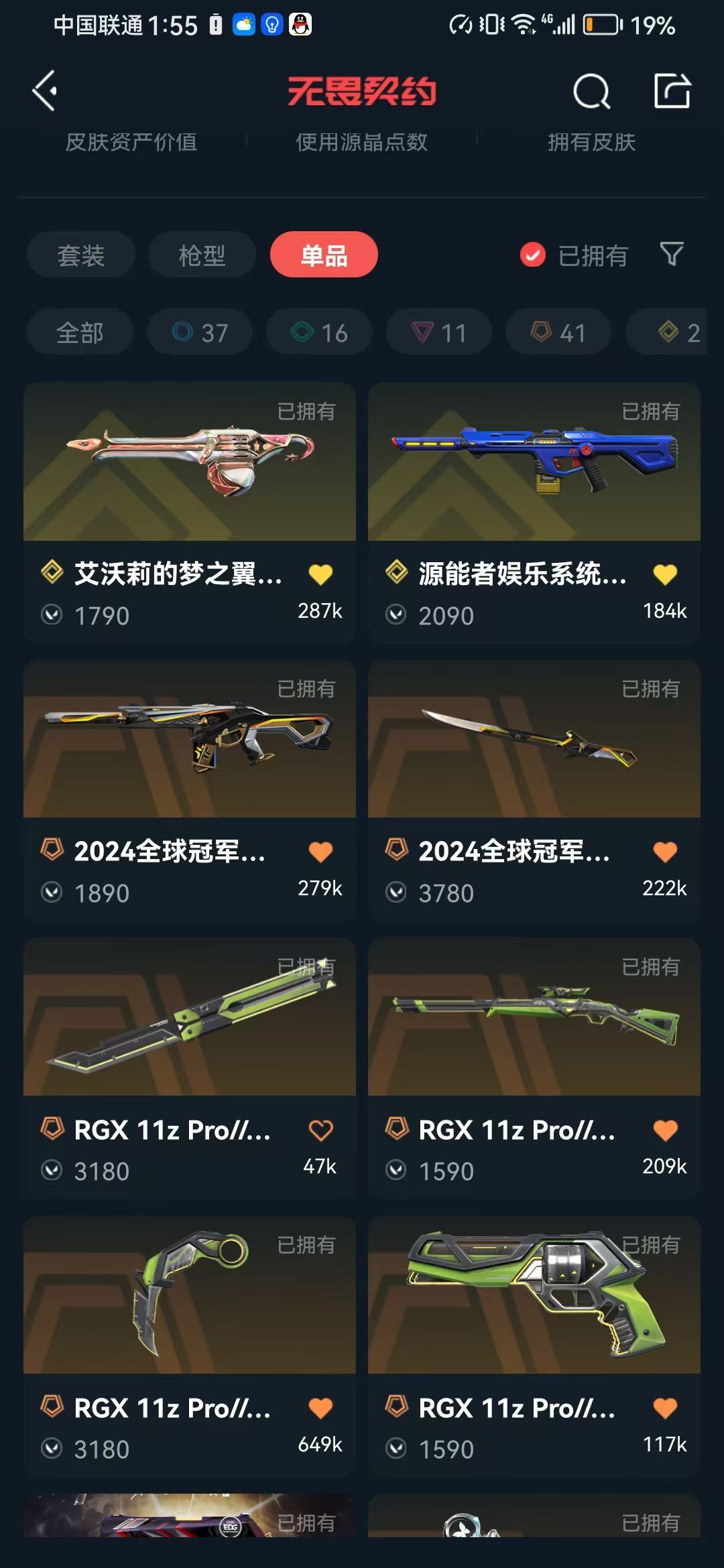Like the 源能者娱乐系统 skin
The height and width of the screenshot is (1568, 724).
point(665,574)
